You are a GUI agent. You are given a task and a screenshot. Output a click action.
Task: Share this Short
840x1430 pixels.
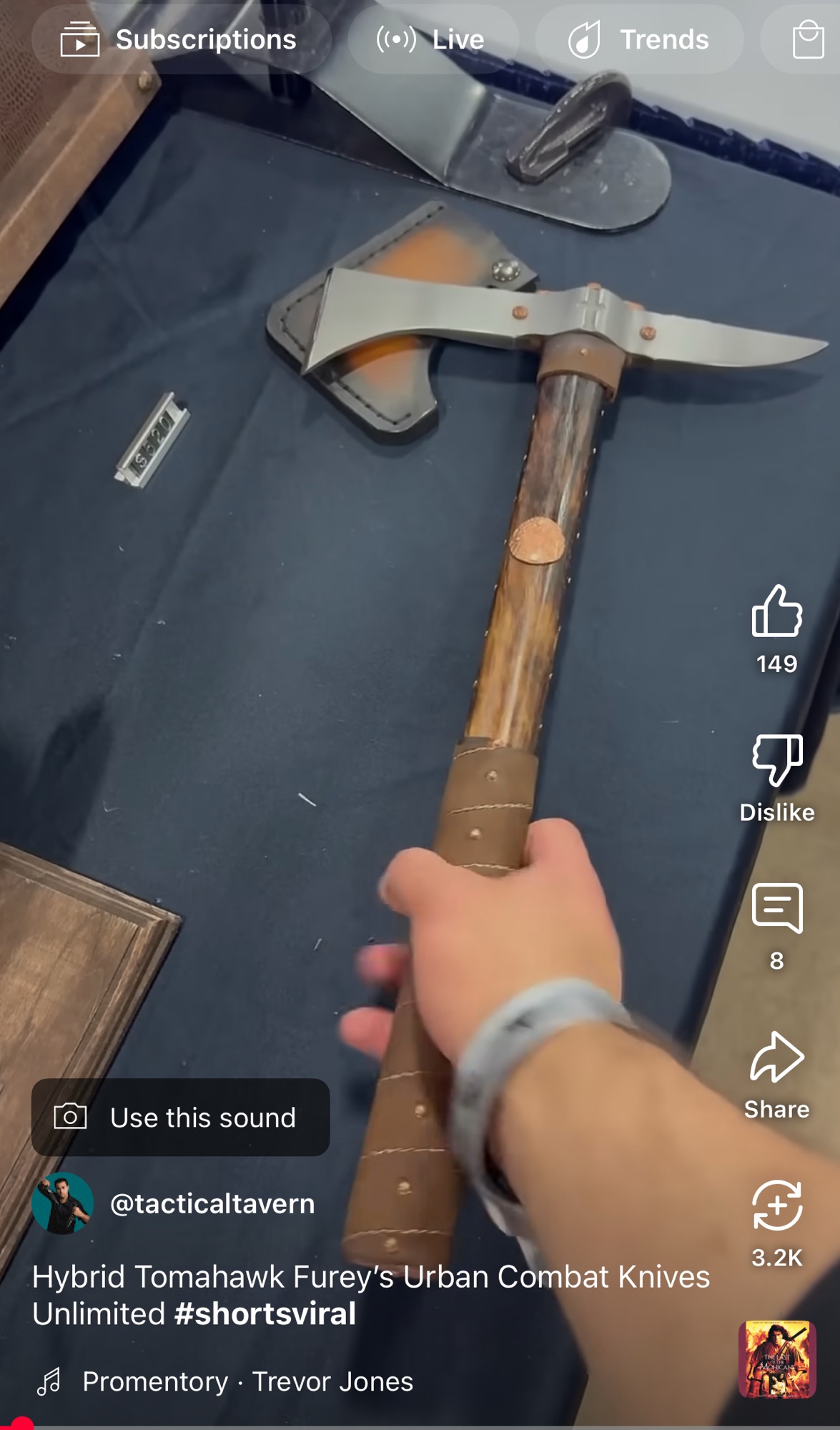tap(776, 1058)
